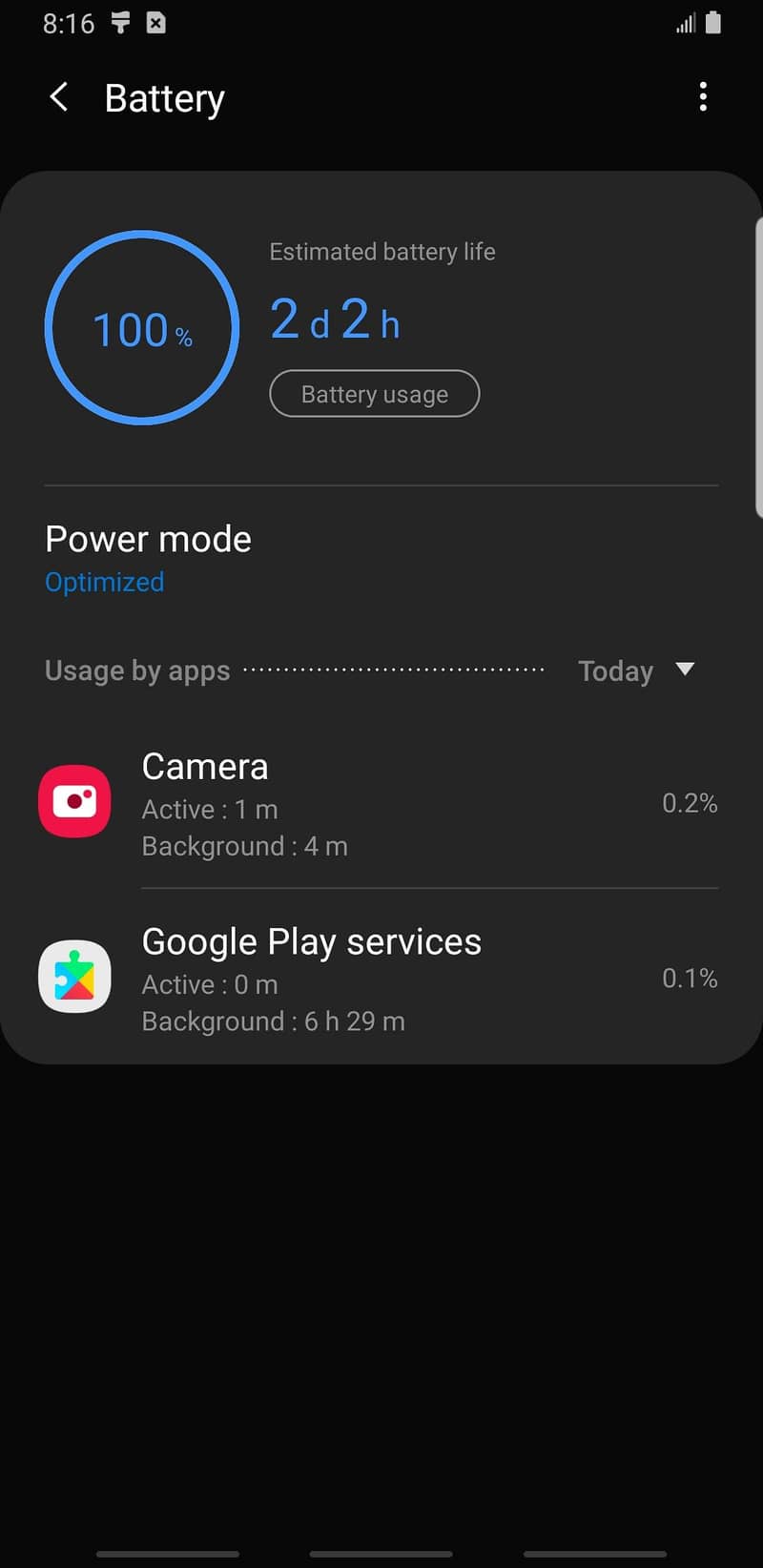Tap Camera's 0.2% usage value
763x1568 pixels.
click(x=691, y=803)
